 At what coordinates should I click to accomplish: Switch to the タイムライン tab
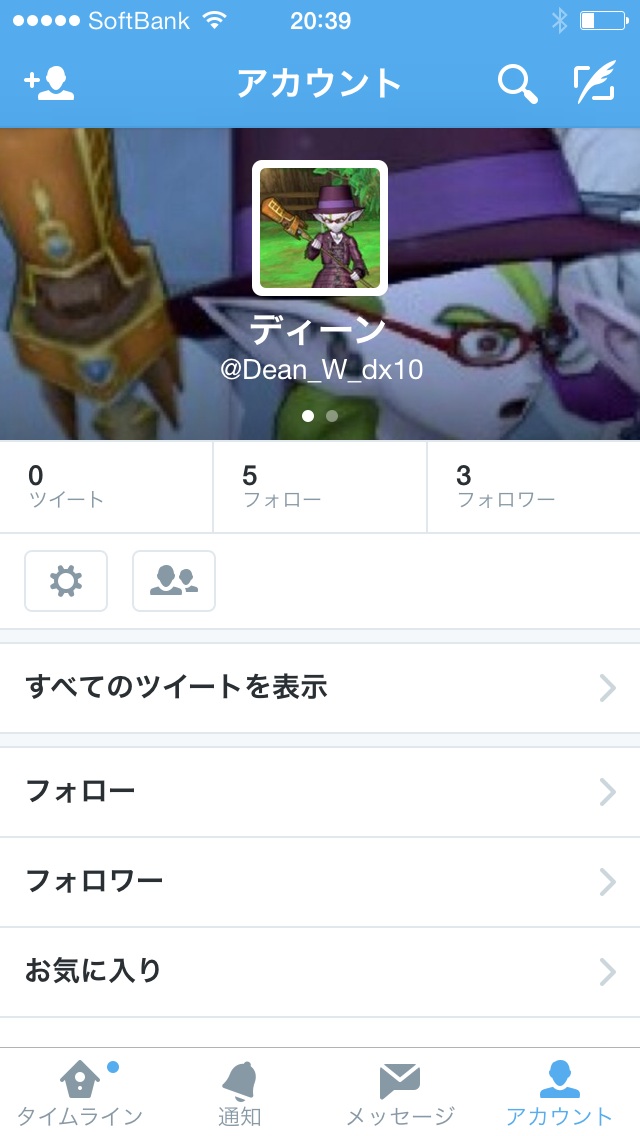pyautogui.click(x=80, y=1093)
